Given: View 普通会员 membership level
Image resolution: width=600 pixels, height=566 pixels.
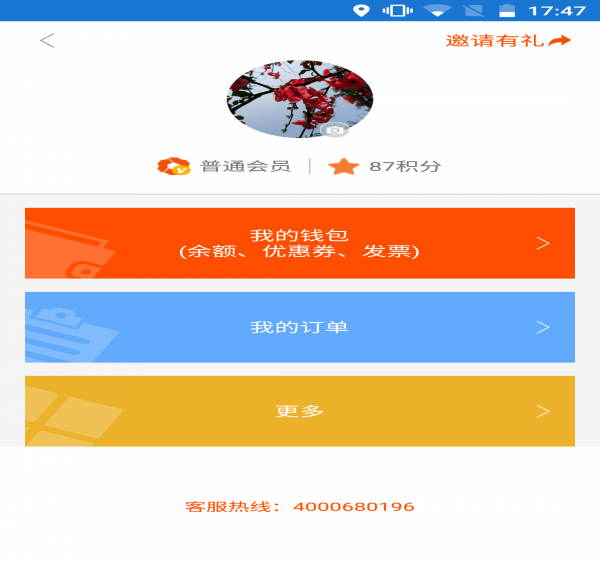Looking at the screenshot, I should [x=226, y=166].
